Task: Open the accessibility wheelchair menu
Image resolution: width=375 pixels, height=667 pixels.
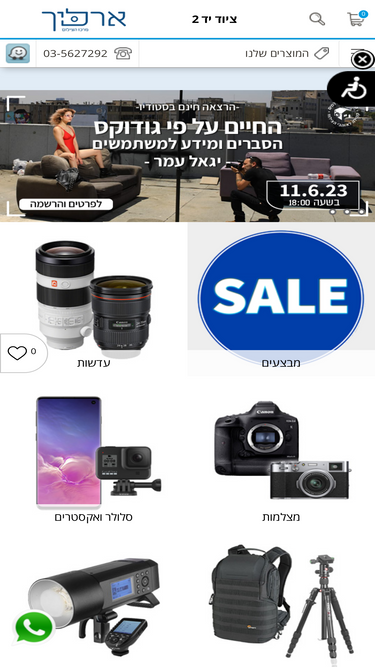Action: coord(353,88)
